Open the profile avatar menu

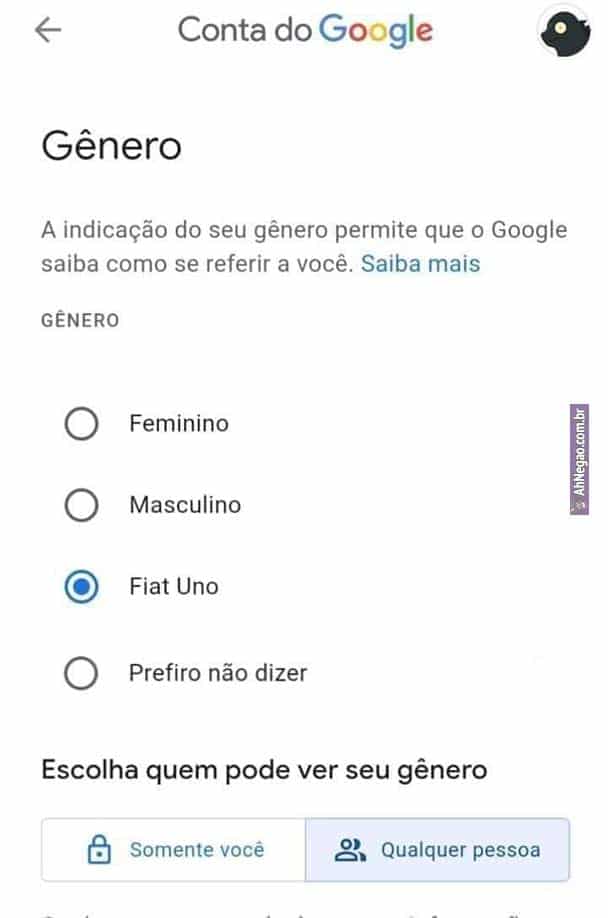click(x=564, y=30)
